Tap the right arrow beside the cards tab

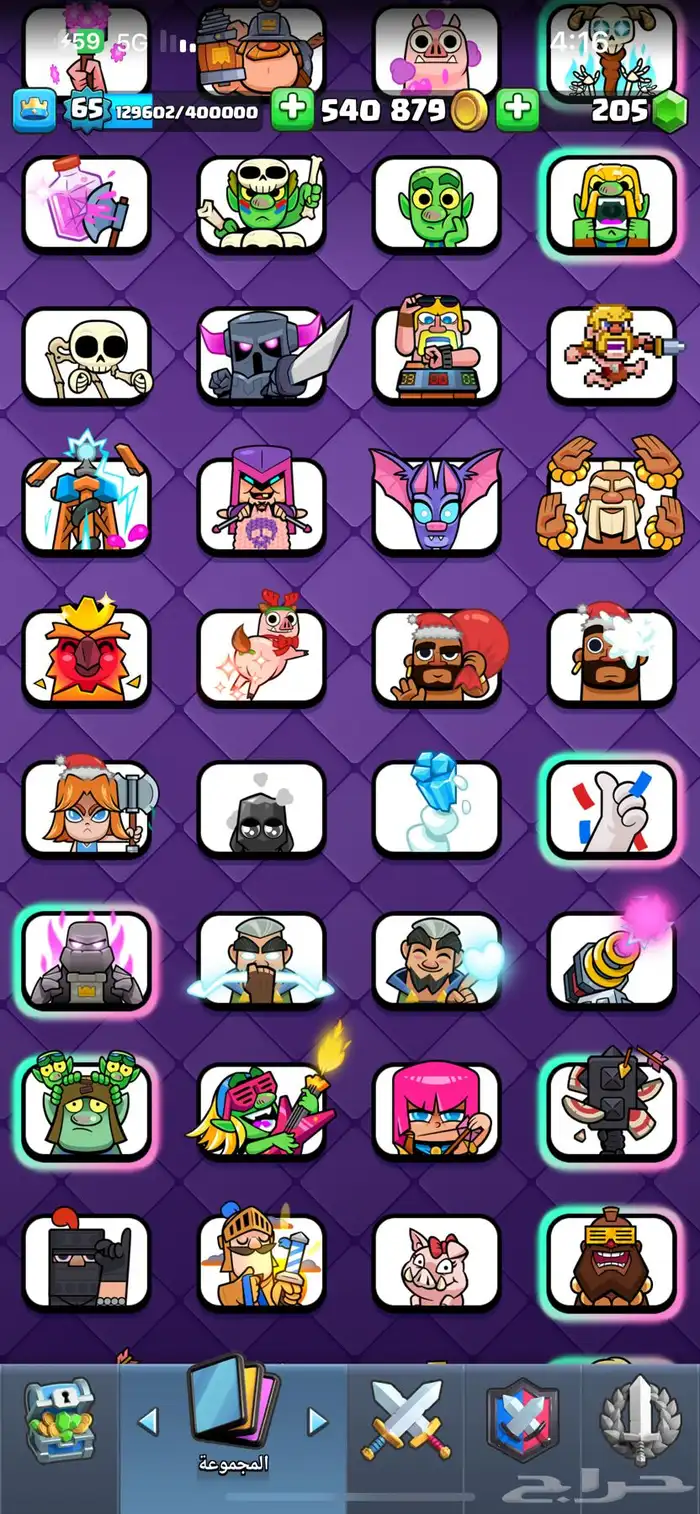click(318, 1421)
